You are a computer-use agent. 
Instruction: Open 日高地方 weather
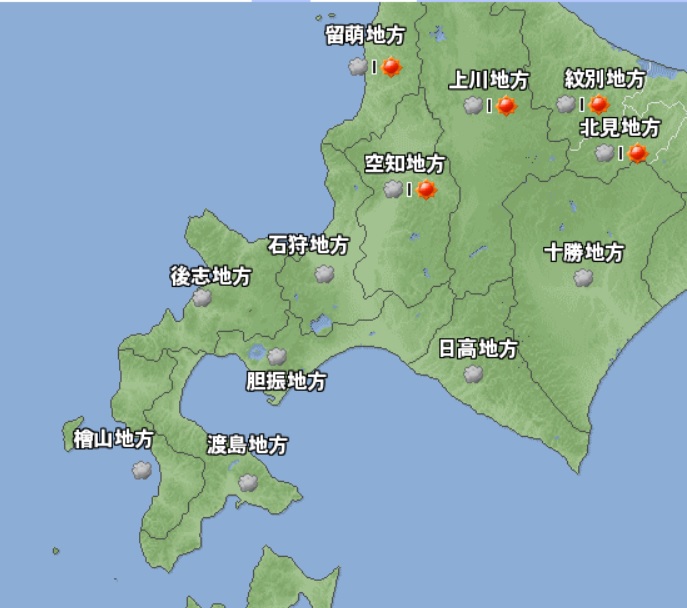[x=479, y=350]
